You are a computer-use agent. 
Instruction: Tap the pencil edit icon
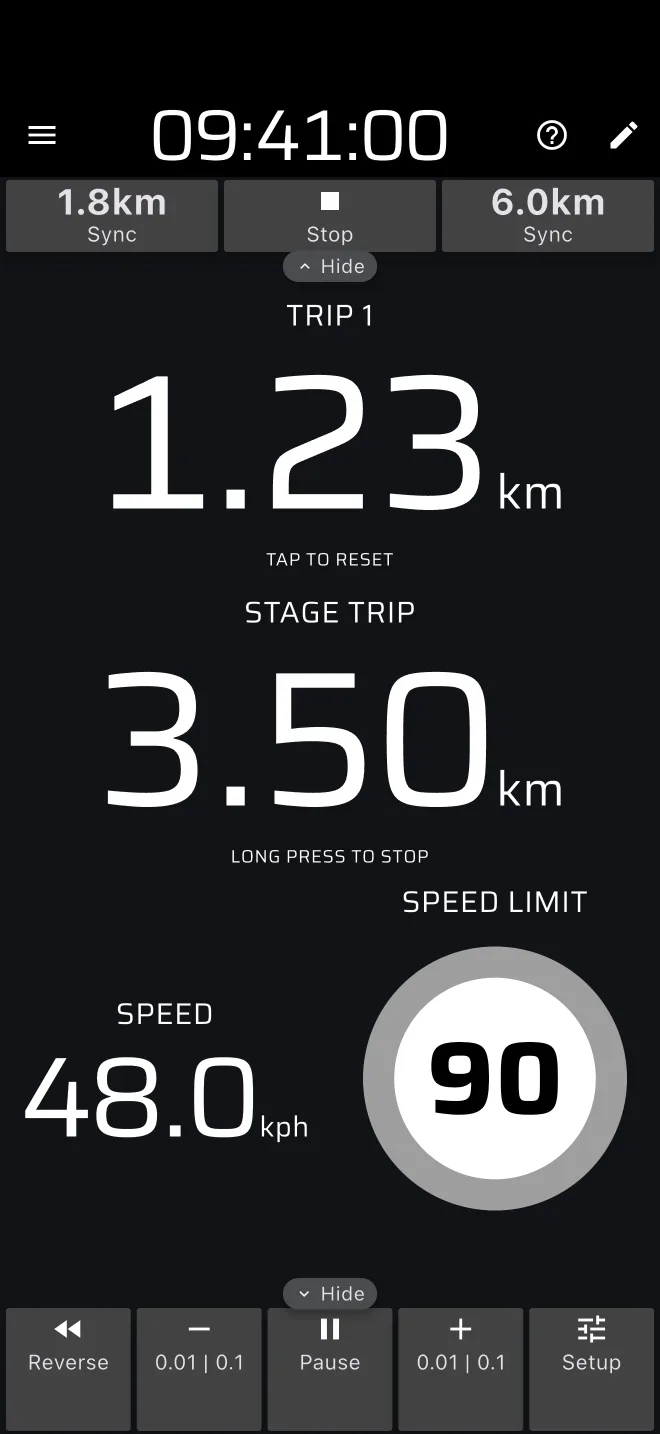tap(624, 135)
